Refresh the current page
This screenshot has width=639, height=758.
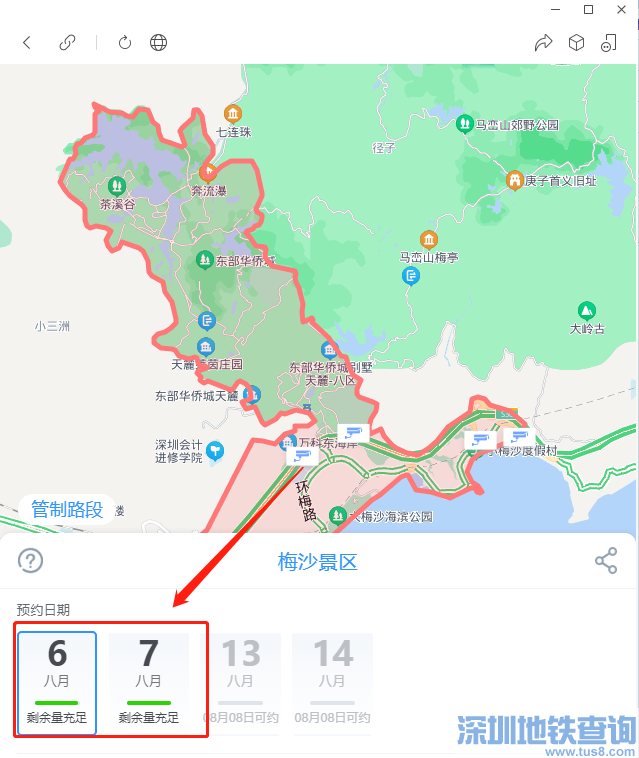[125, 43]
